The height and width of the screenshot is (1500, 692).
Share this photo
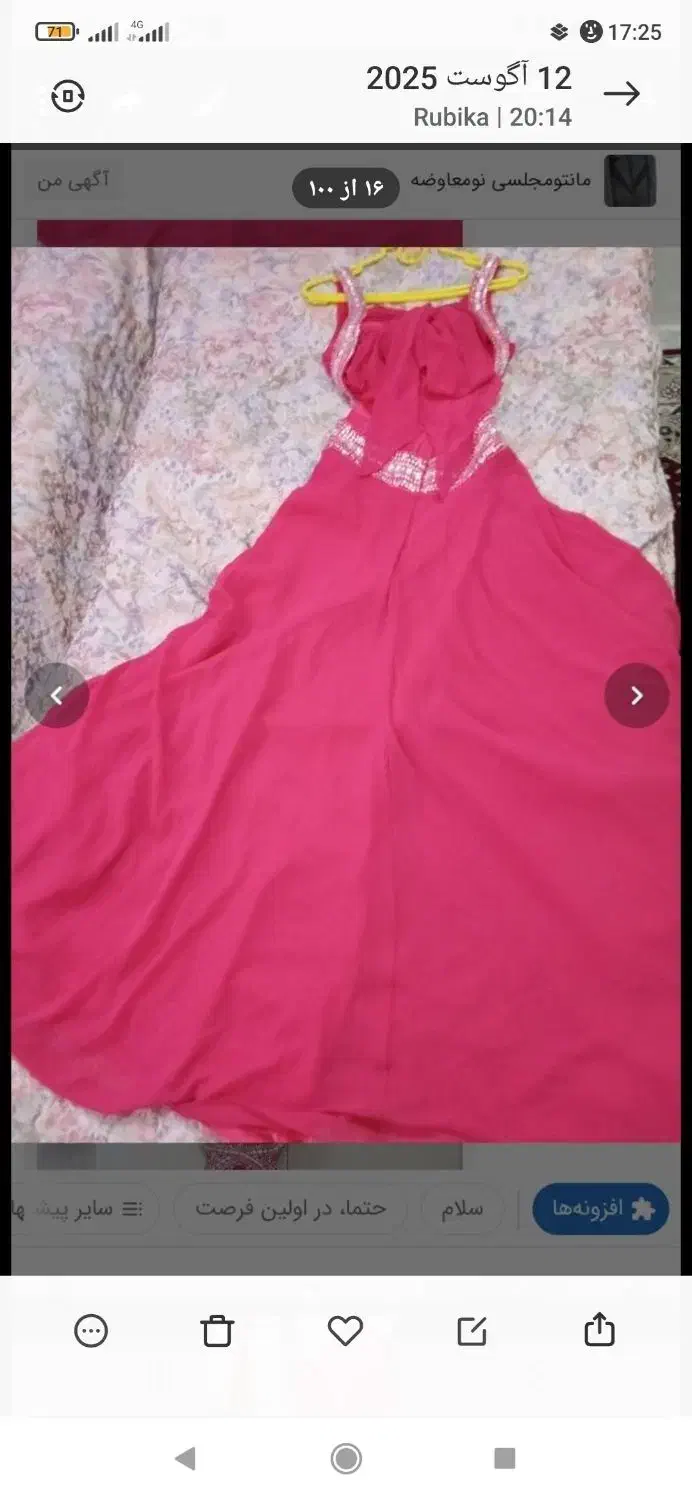click(599, 1330)
